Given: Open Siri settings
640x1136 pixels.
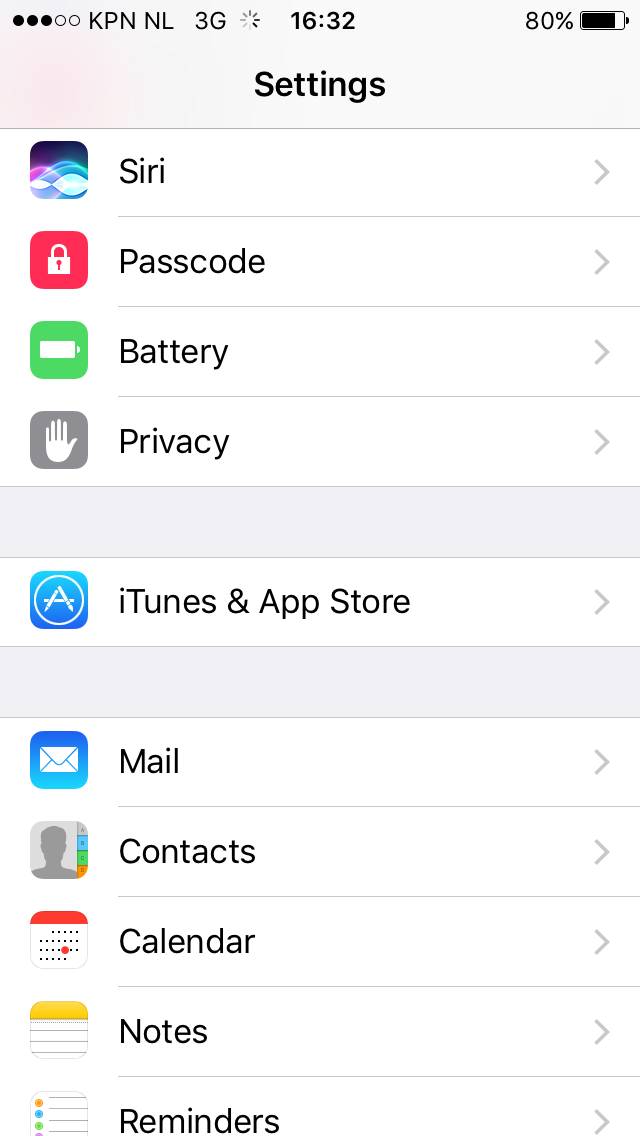Looking at the screenshot, I should 320,172.
